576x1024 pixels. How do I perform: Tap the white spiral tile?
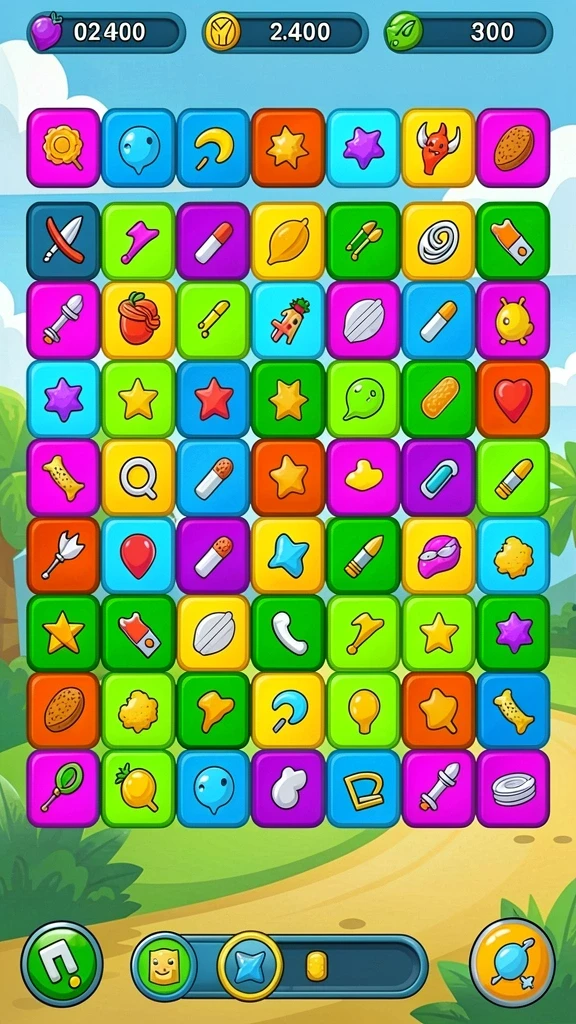(x=438, y=241)
